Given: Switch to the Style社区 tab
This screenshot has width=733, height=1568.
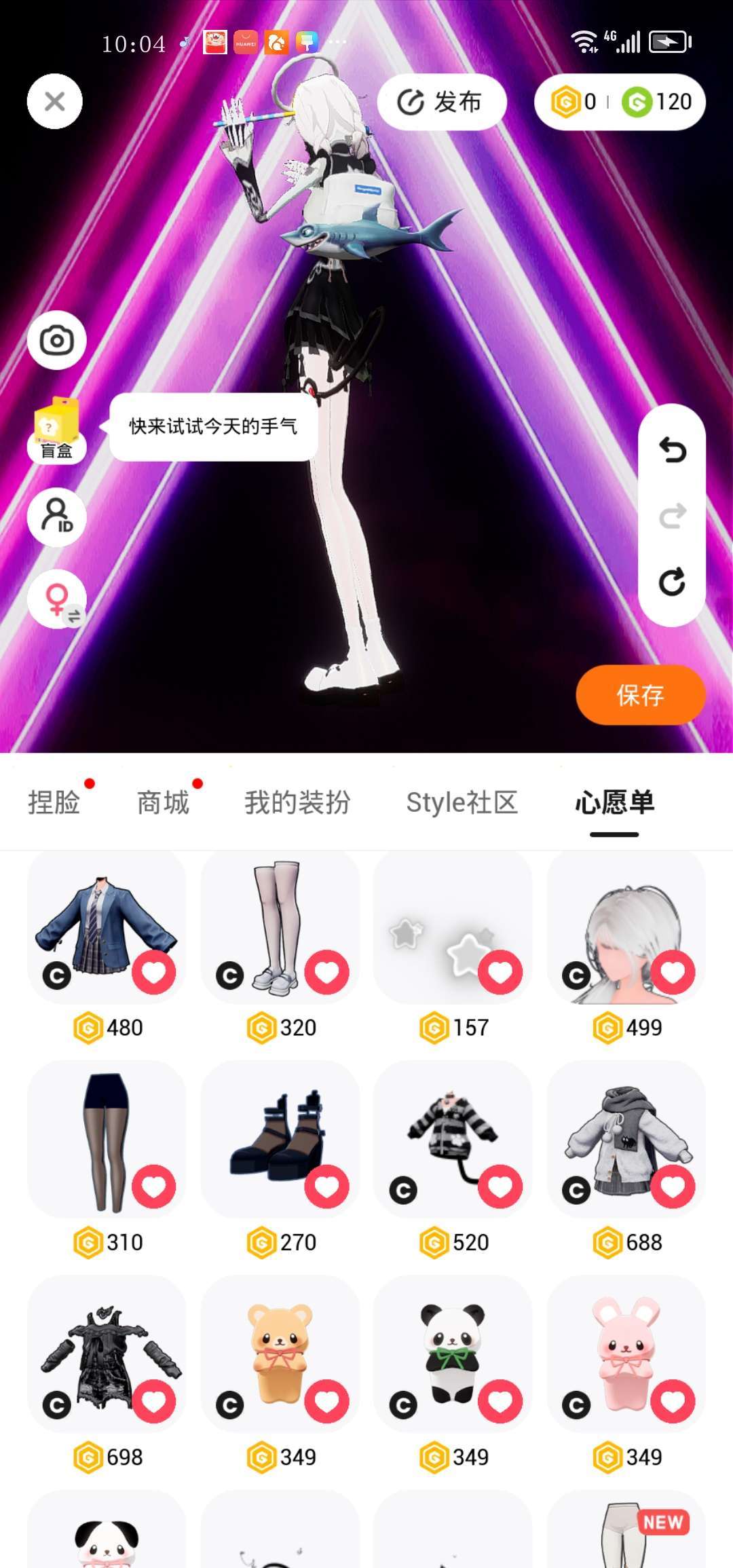Looking at the screenshot, I should (x=462, y=802).
